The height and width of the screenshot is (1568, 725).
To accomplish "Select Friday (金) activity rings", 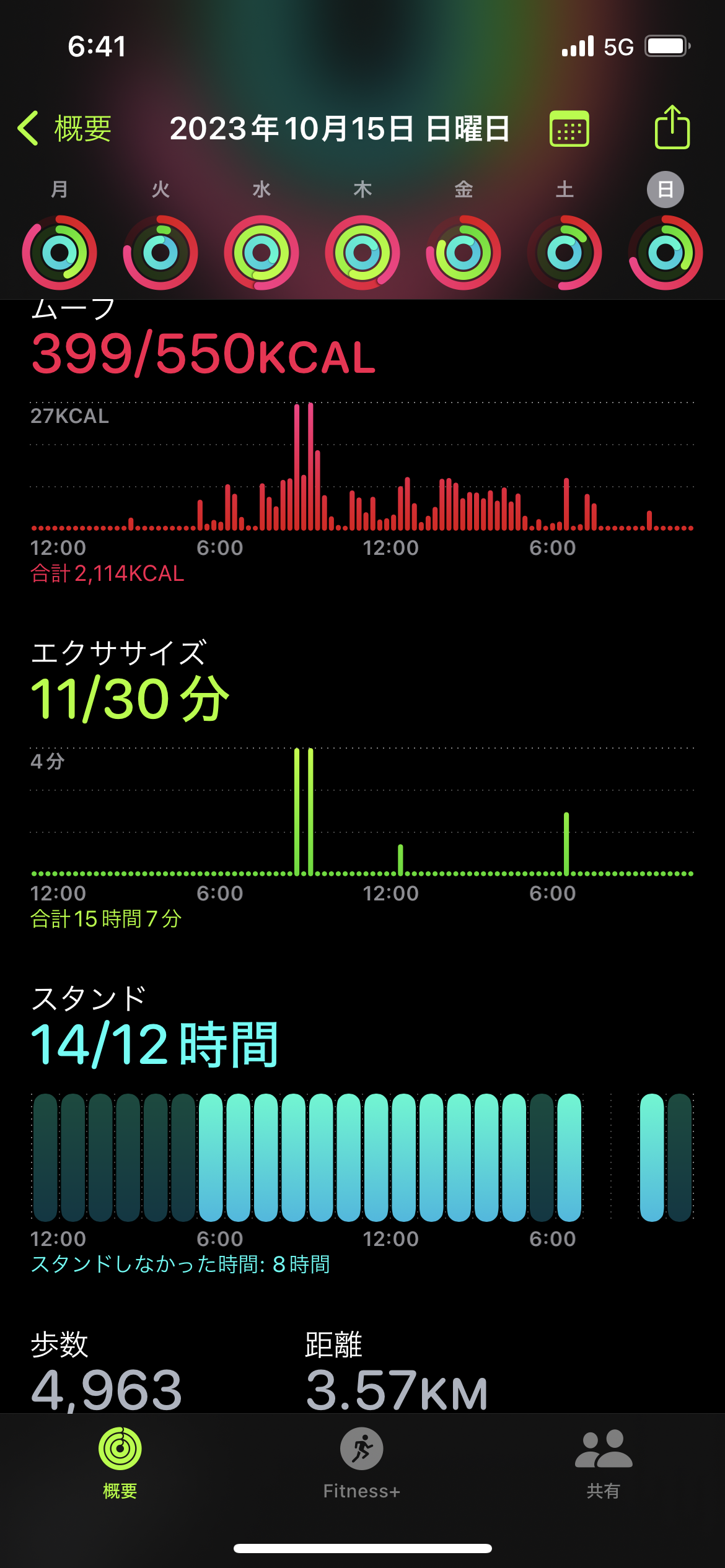I will (464, 253).
